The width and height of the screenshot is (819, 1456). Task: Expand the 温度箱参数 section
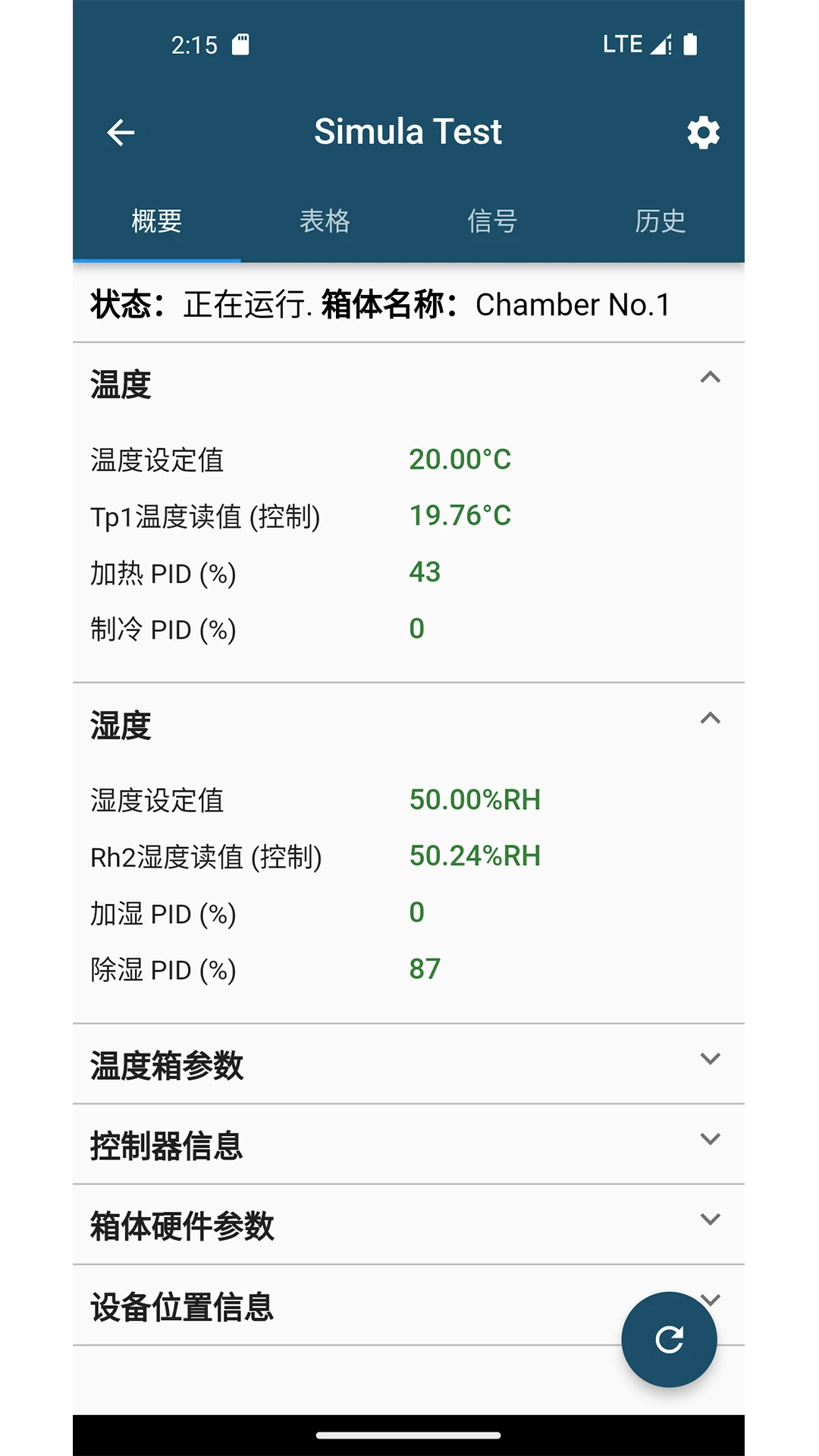(x=710, y=1059)
